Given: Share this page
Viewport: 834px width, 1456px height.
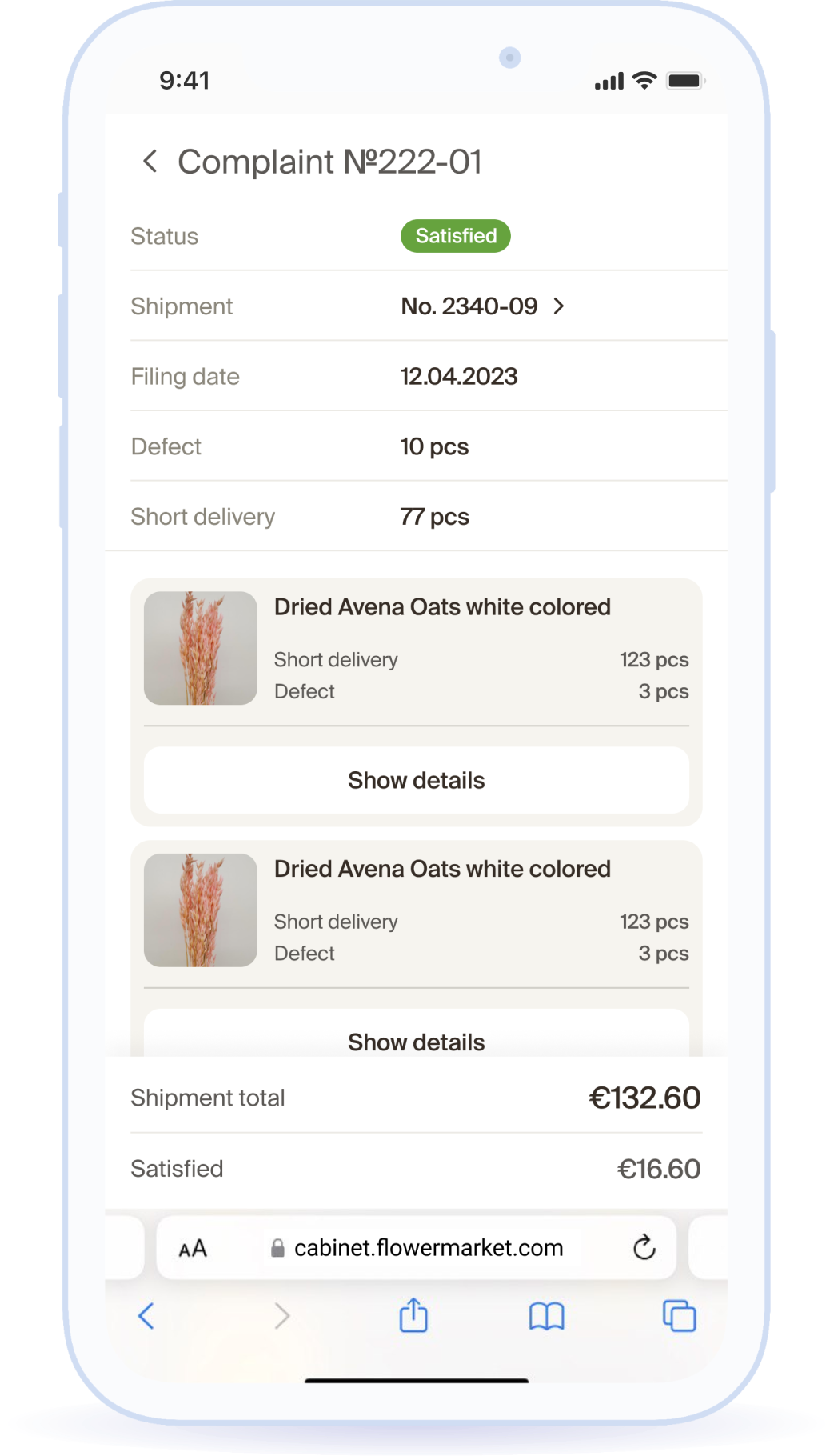Looking at the screenshot, I should [413, 1316].
